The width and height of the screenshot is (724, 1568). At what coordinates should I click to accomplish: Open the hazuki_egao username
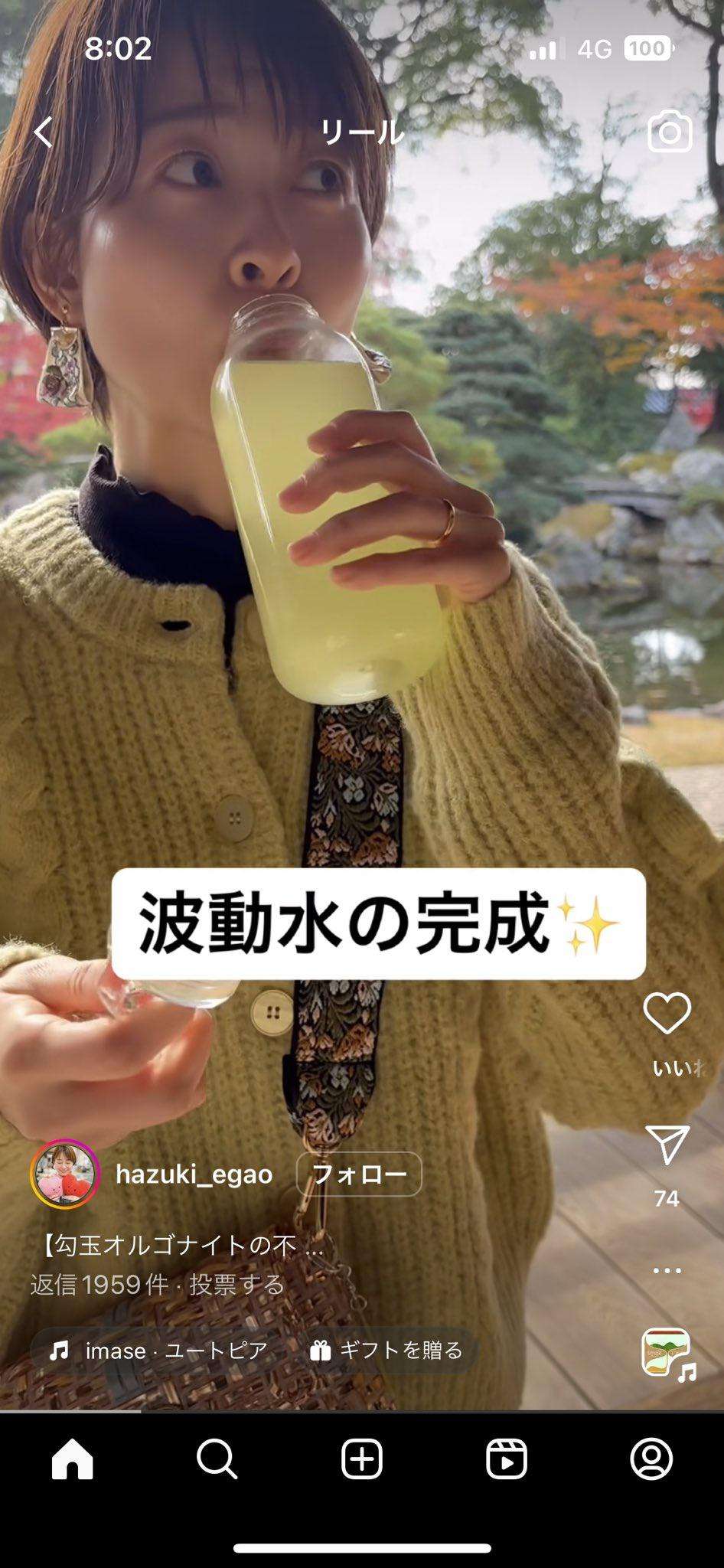pos(194,1174)
